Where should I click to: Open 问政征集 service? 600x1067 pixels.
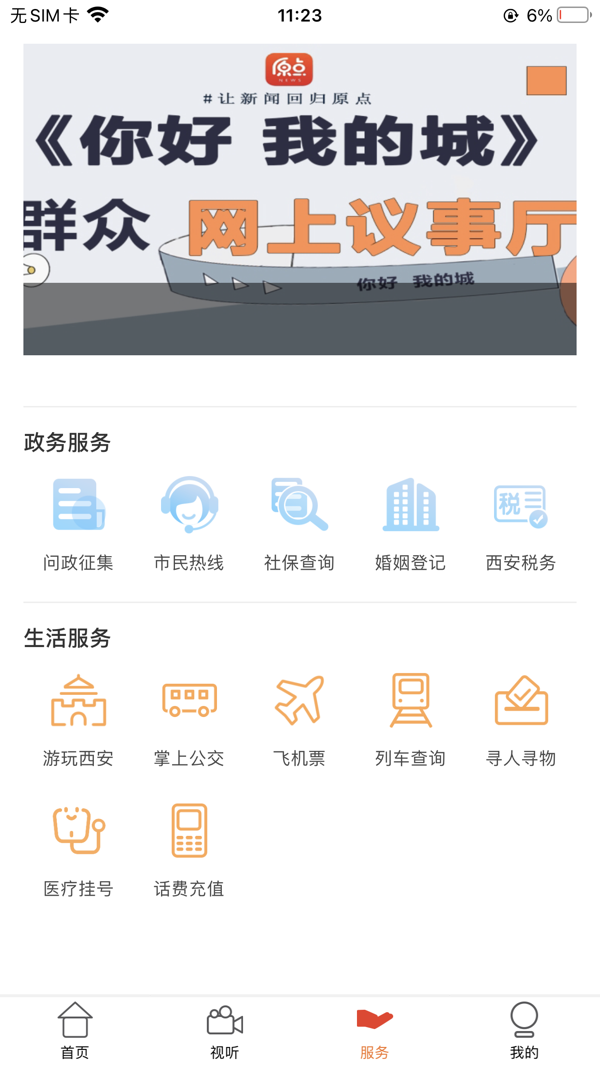78,524
